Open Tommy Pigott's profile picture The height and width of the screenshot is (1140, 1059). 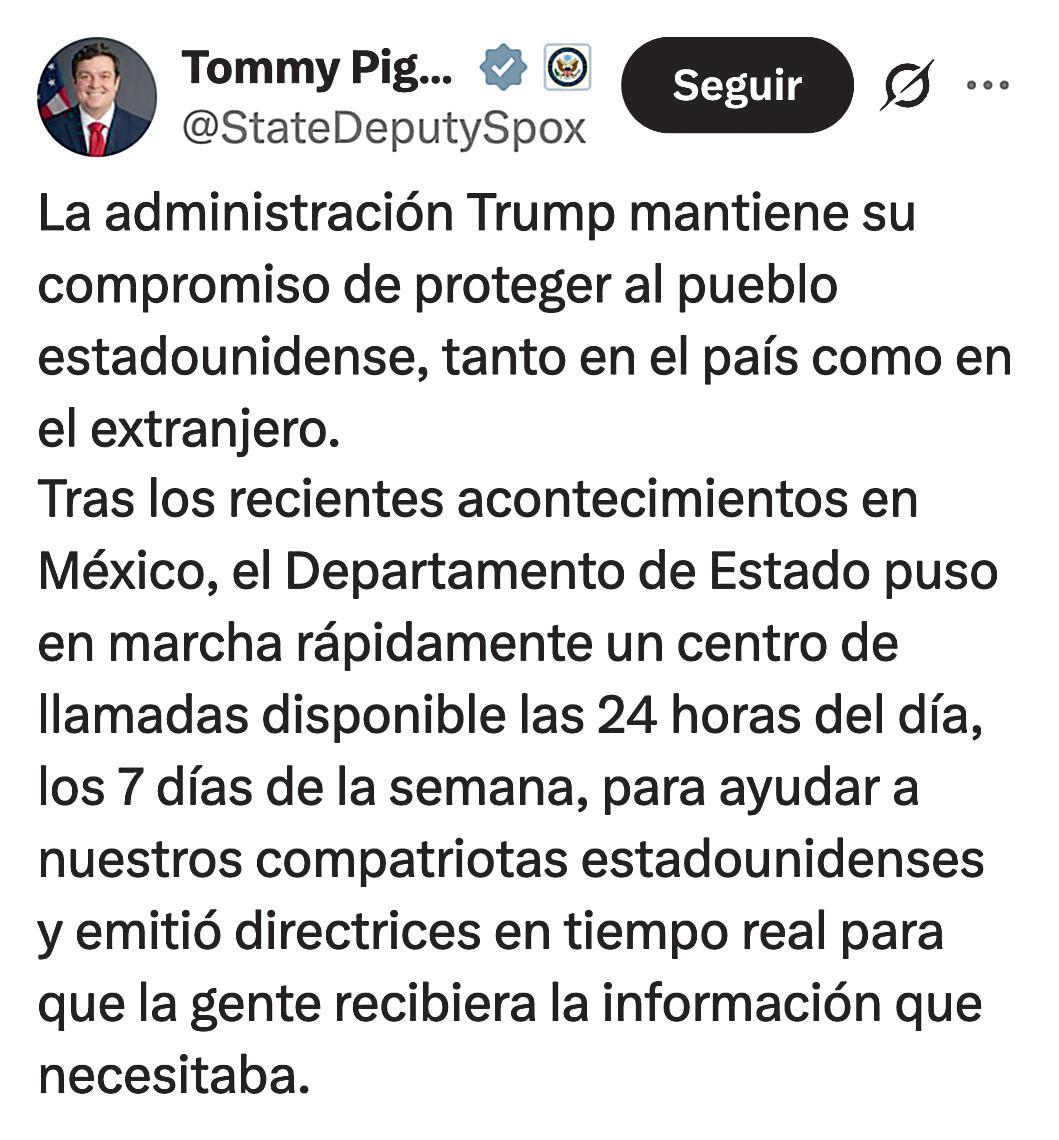click(x=97, y=97)
